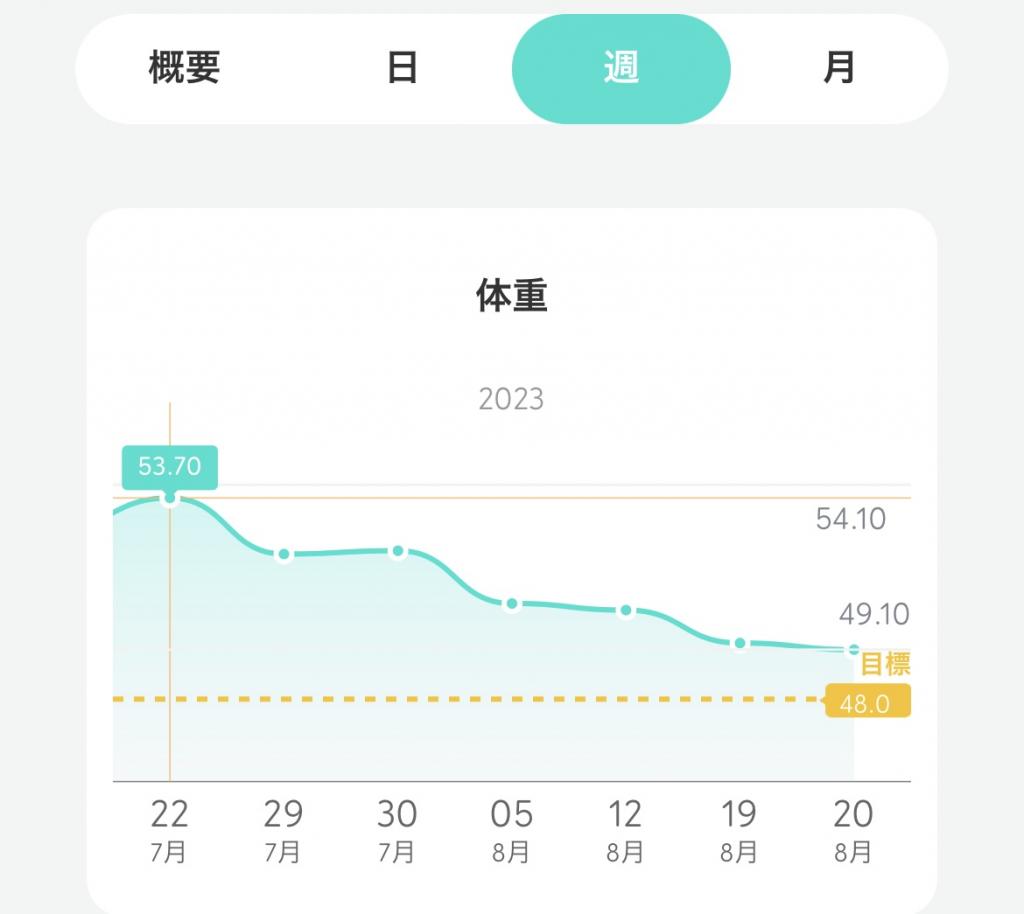Tap the 19 8月 point on weight graph

(x=740, y=643)
